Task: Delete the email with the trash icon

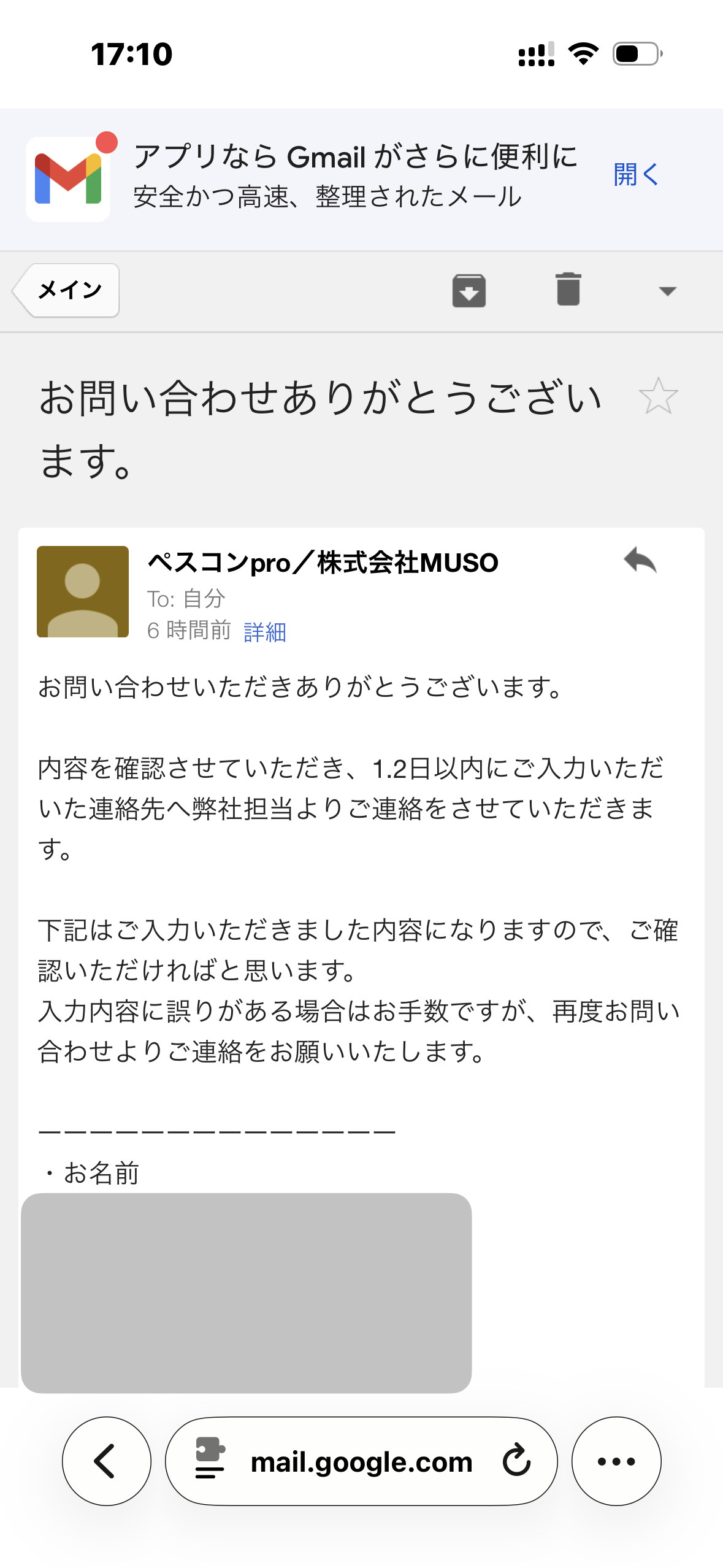Action: pyautogui.click(x=567, y=291)
